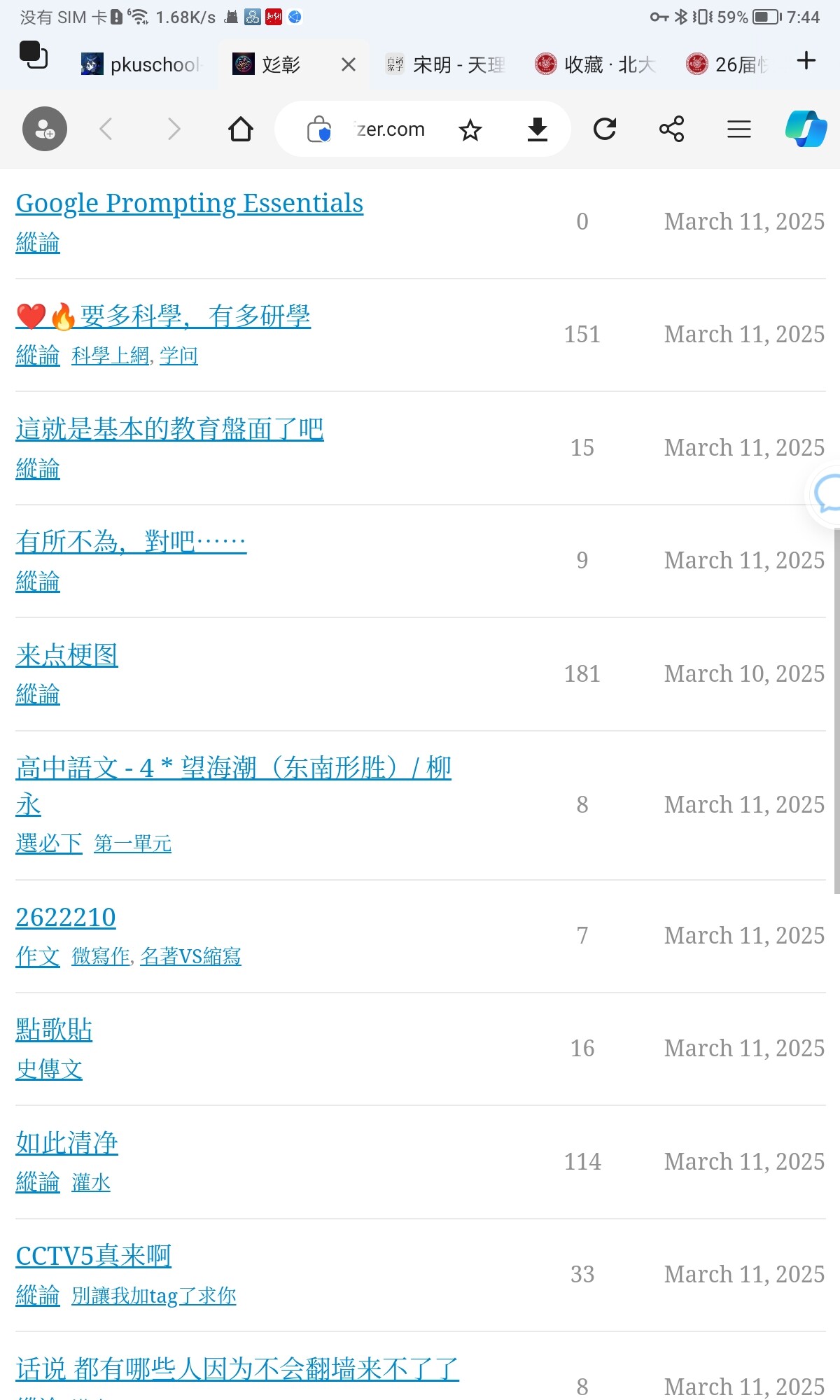Screen dimensions: 840x1400
Task: Open the 2622210 topic
Action: pyautogui.click(x=66, y=917)
